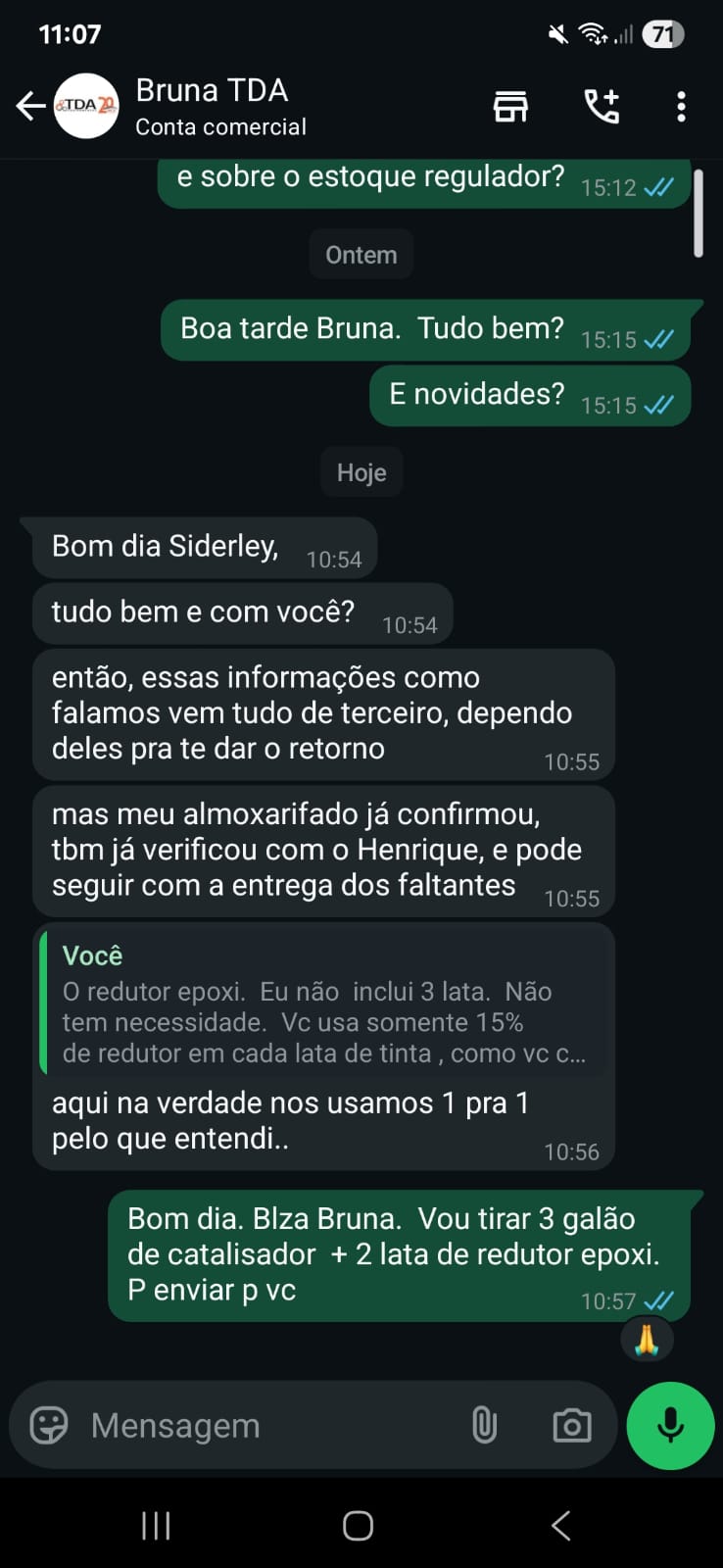This screenshot has height=1568, width=723.
Task: Tap the system home button
Action: point(359,1525)
